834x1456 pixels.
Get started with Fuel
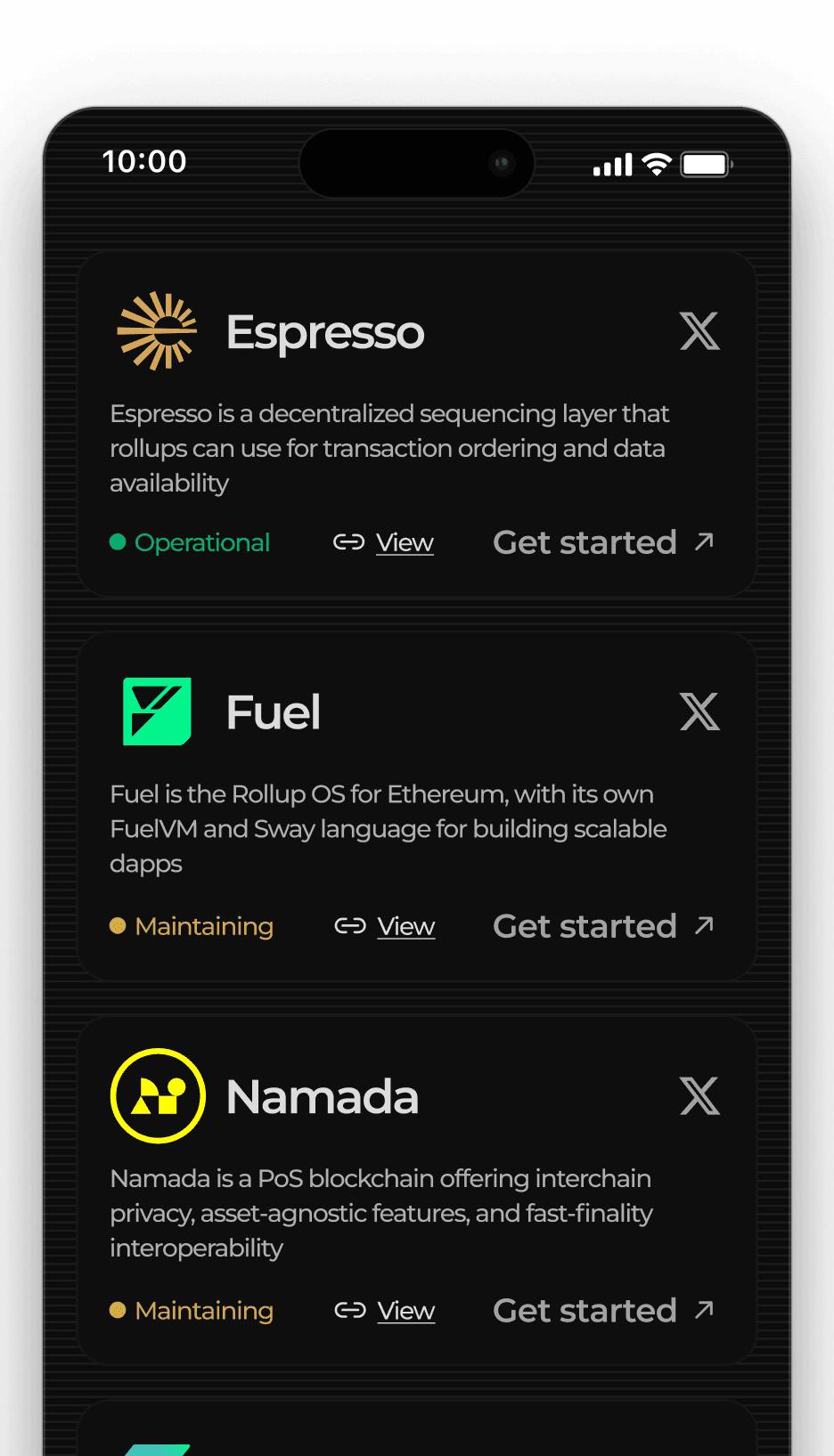603,926
